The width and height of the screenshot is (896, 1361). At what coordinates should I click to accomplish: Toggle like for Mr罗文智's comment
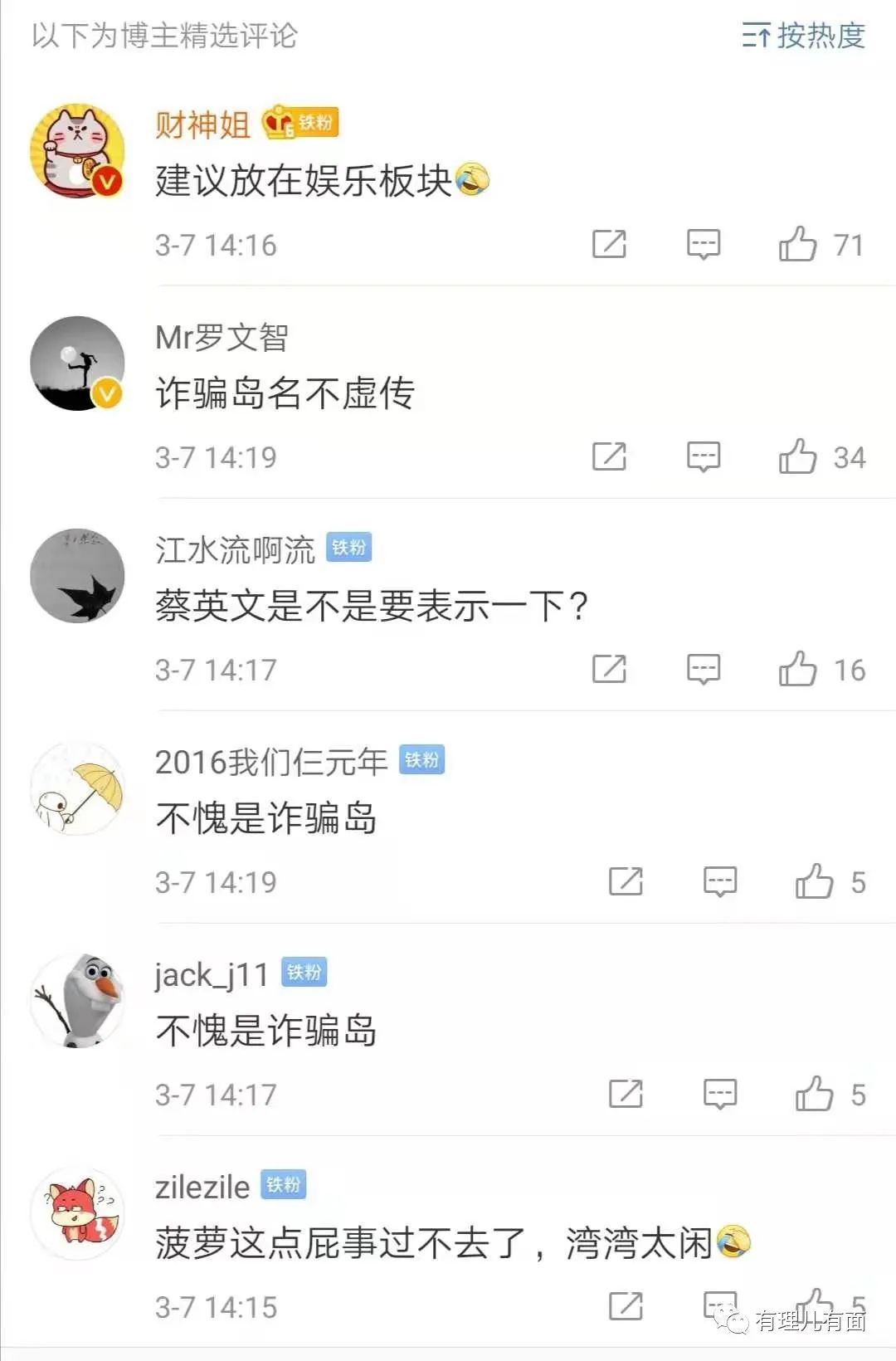click(799, 456)
